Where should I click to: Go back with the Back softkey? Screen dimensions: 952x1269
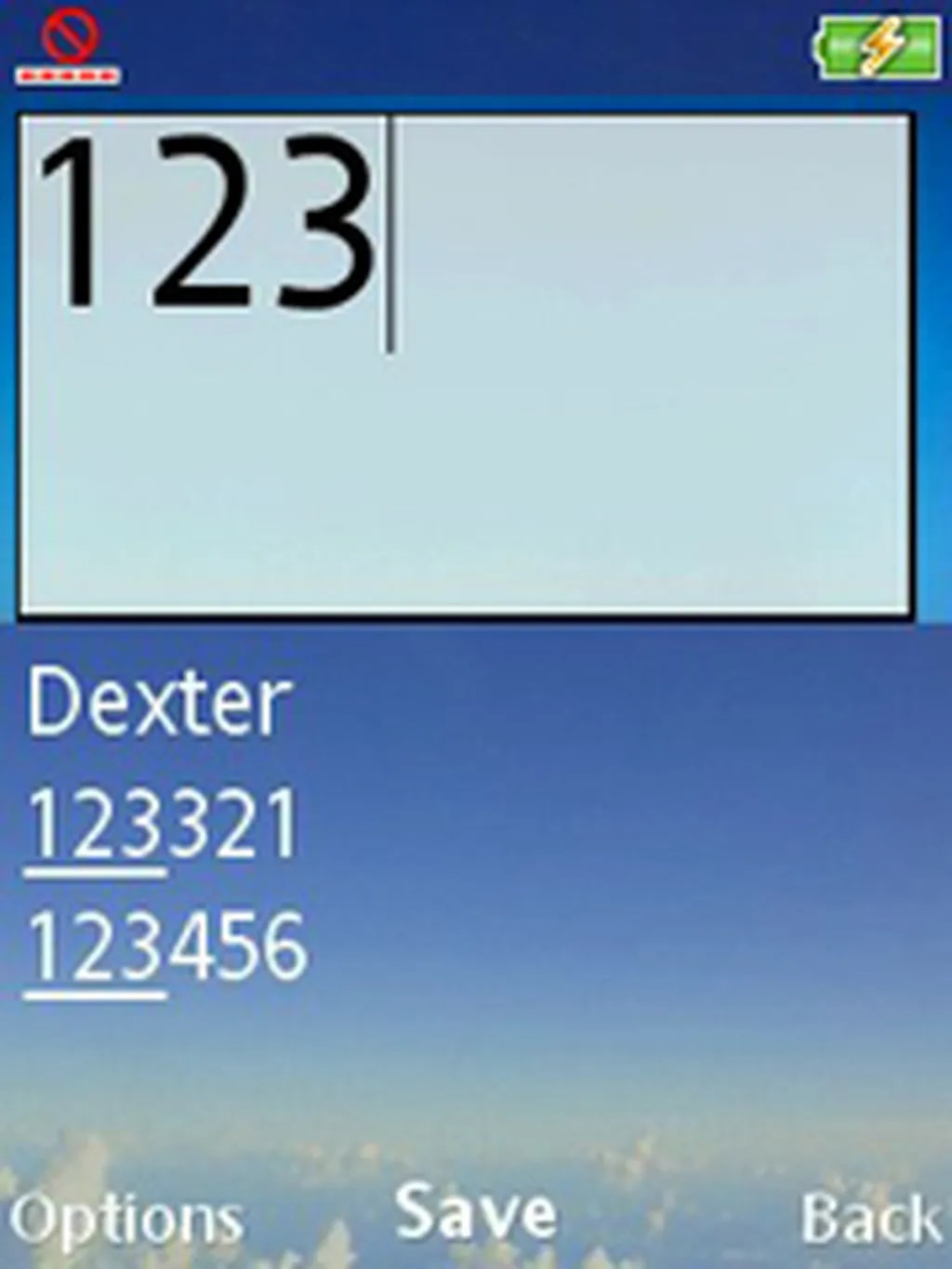[x=868, y=1218]
